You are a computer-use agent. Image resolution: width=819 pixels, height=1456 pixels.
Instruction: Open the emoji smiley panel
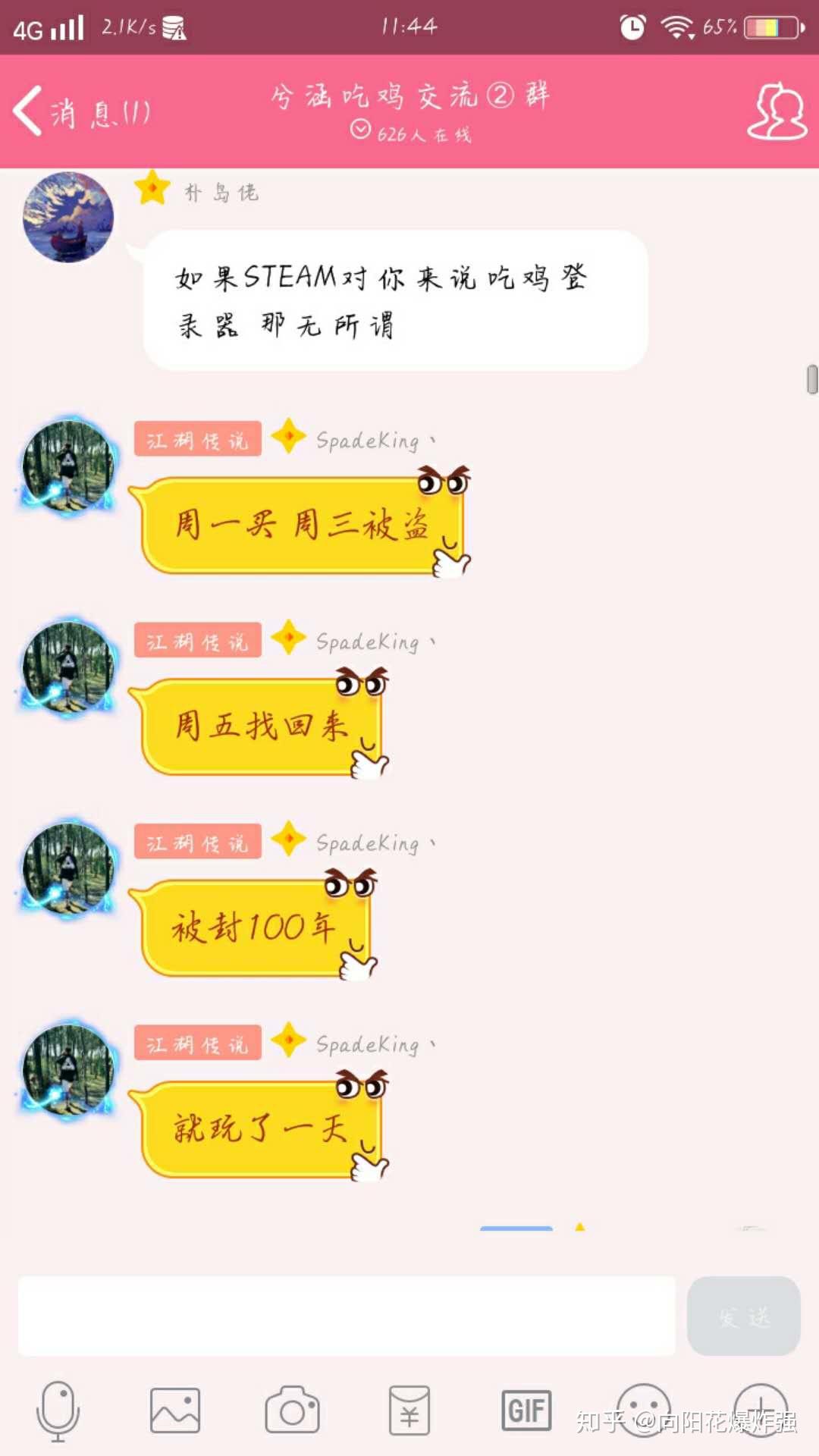coord(642,1410)
